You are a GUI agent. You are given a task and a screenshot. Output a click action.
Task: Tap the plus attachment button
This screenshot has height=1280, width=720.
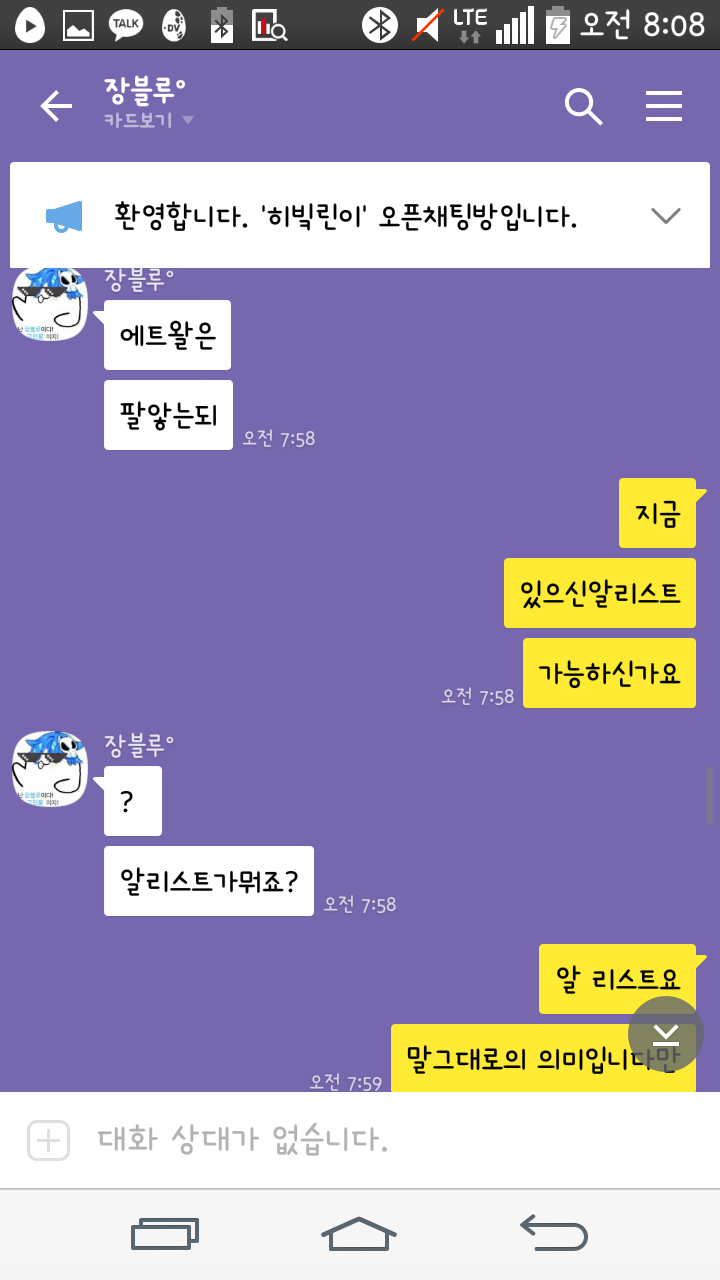(48, 1140)
